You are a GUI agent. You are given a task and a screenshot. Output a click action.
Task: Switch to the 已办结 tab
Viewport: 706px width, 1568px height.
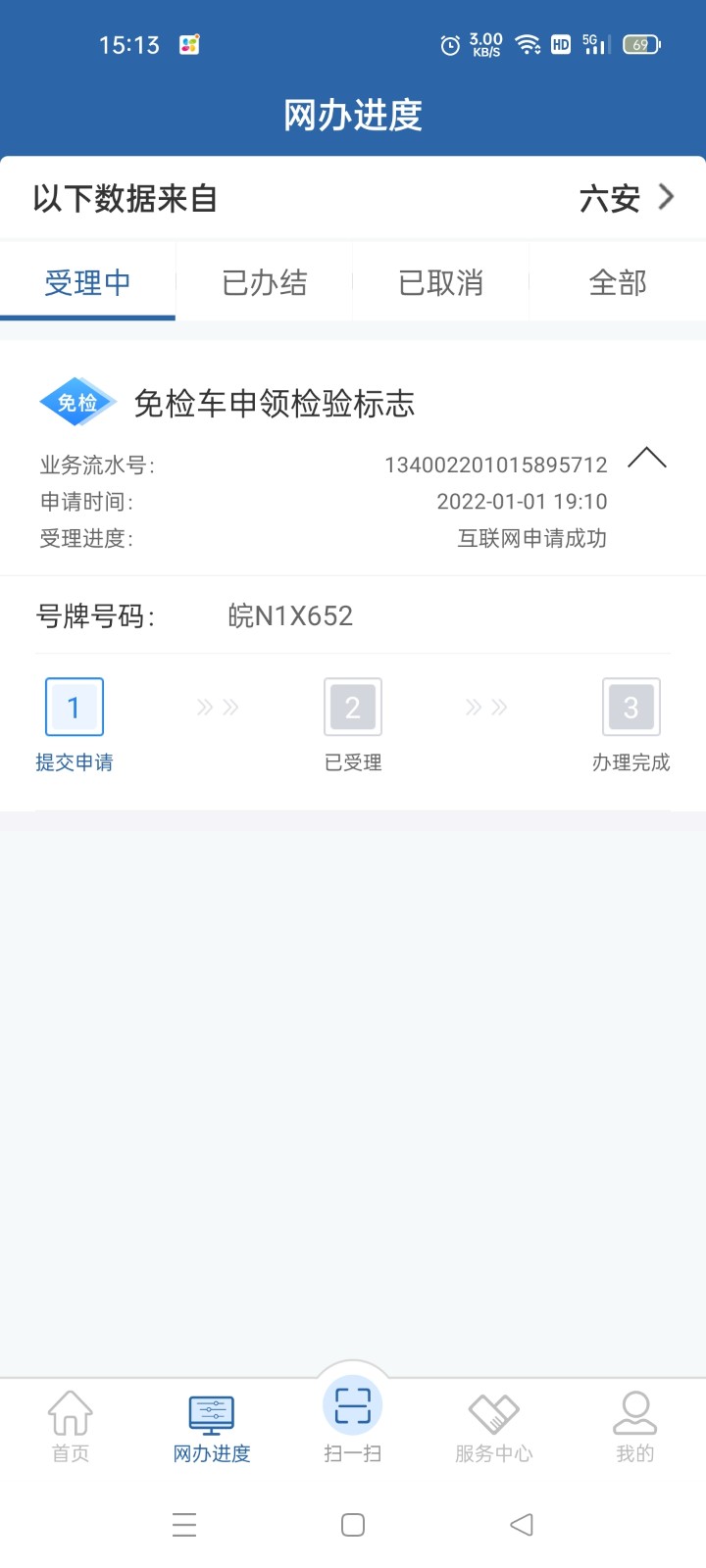[265, 283]
